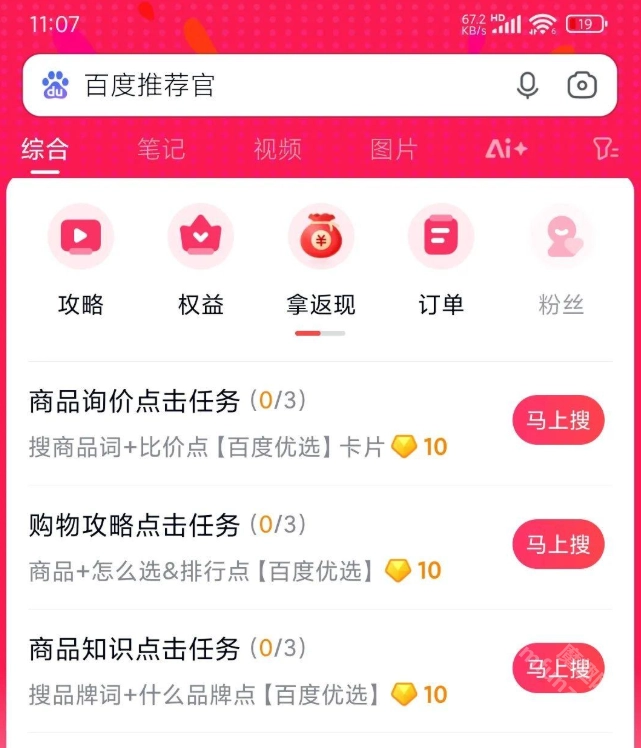Start voice search with the microphone
The height and width of the screenshot is (748, 641).
tap(528, 86)
